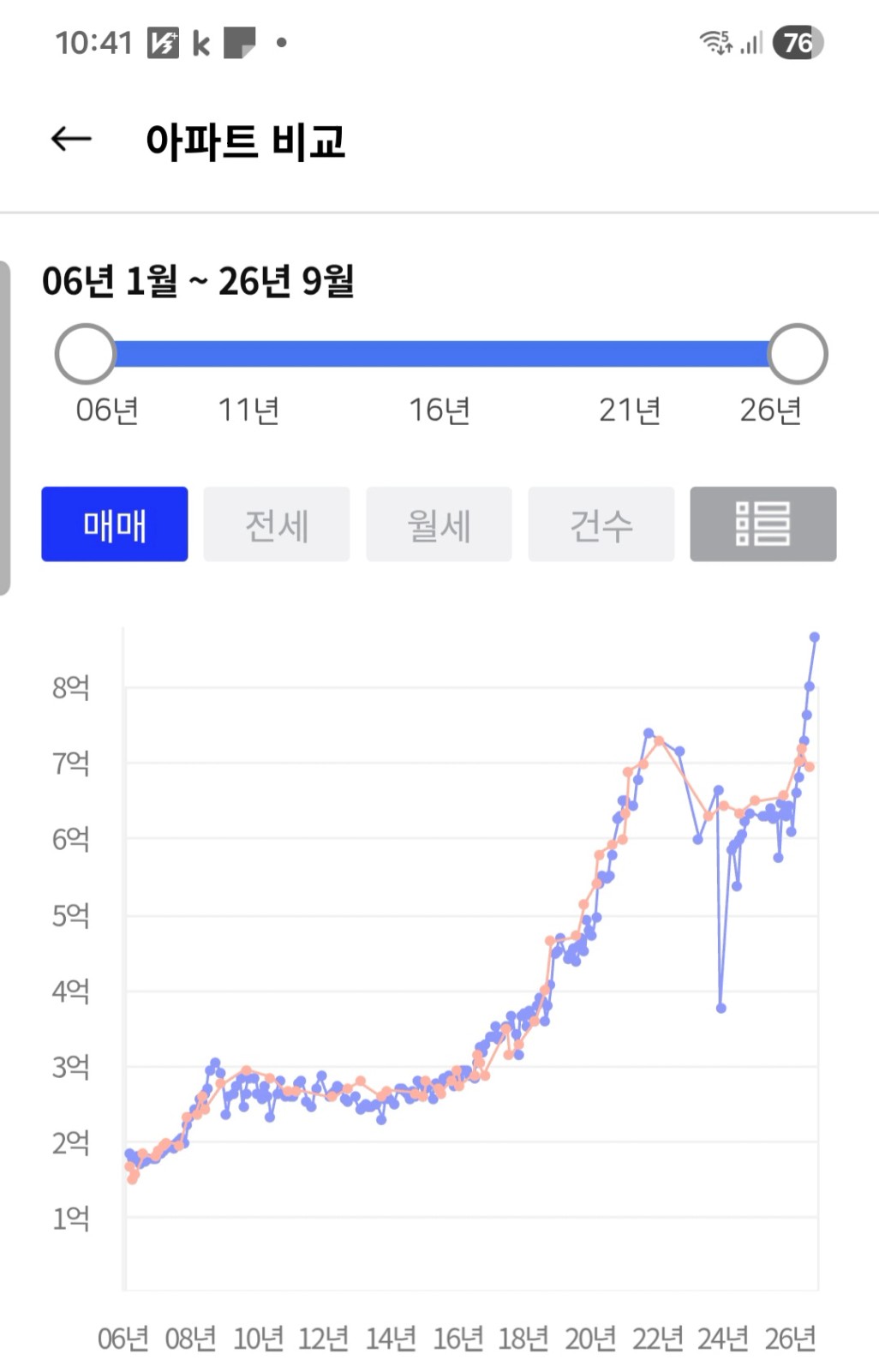The width and height of the screenshot is (879, 1372).
Task: Tap the 26년 end slider handle
Action: [798, 354]
